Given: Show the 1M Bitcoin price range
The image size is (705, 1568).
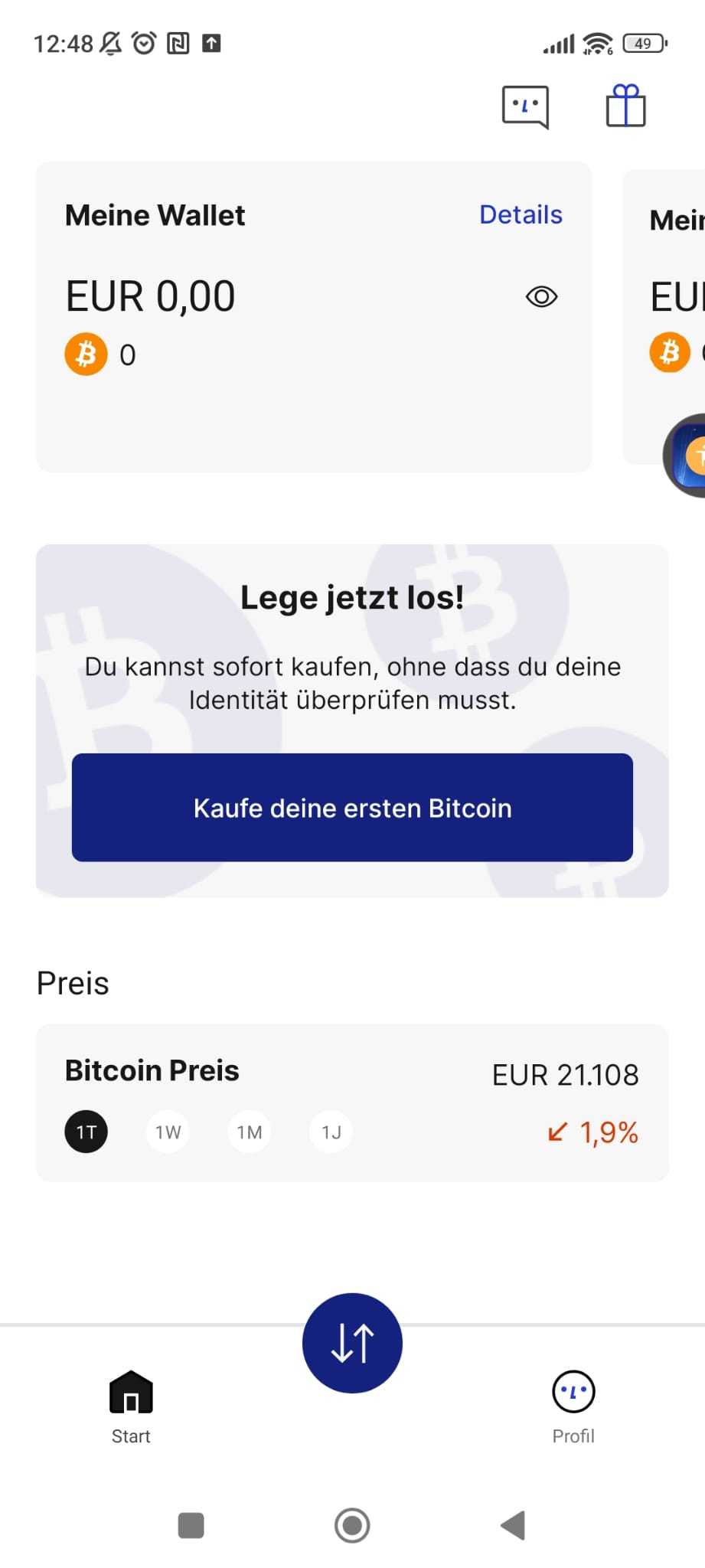Looking at the screenshot, I should (x=250, y=1132).
